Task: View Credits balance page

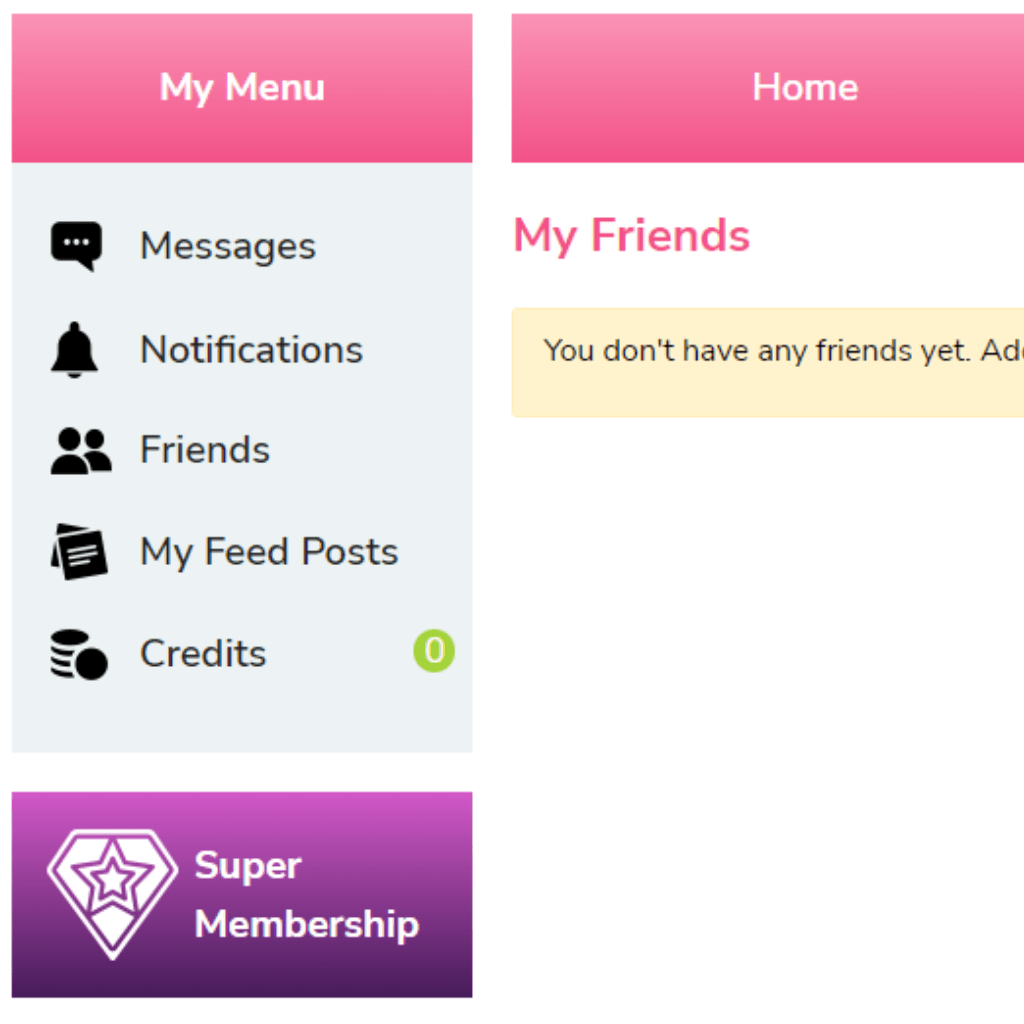Action: [x=202, y=653]
